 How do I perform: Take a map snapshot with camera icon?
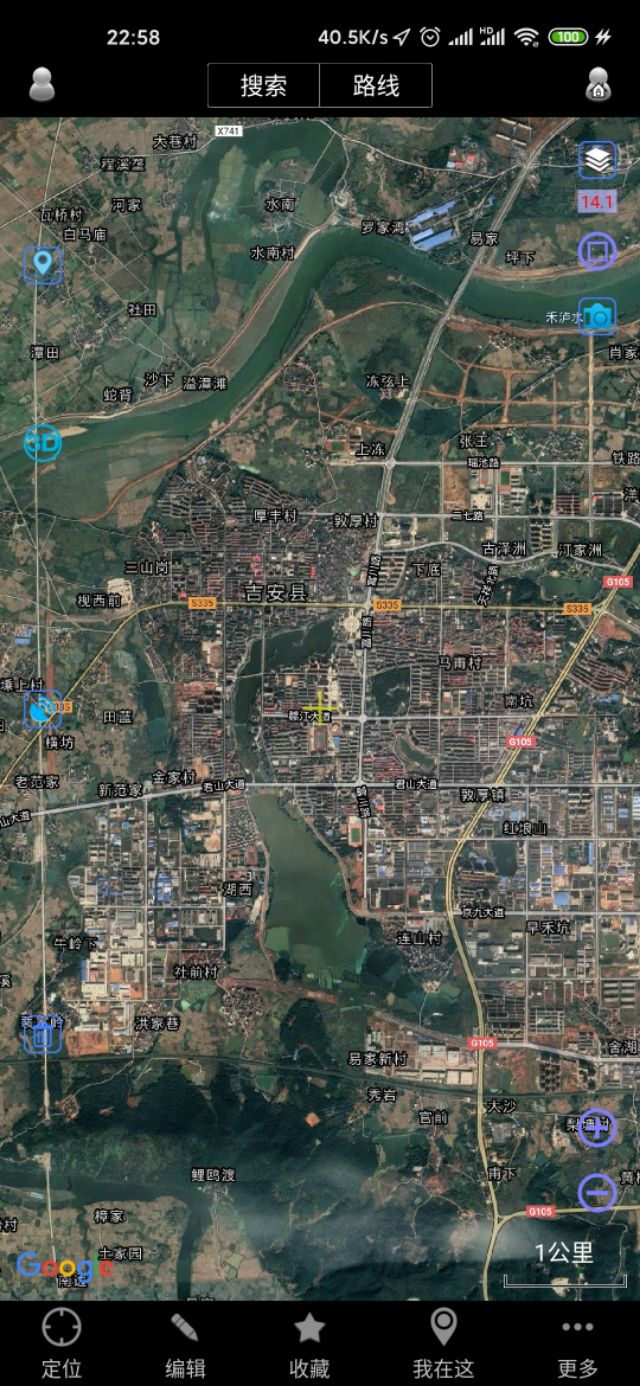click(x=597, y=317)
